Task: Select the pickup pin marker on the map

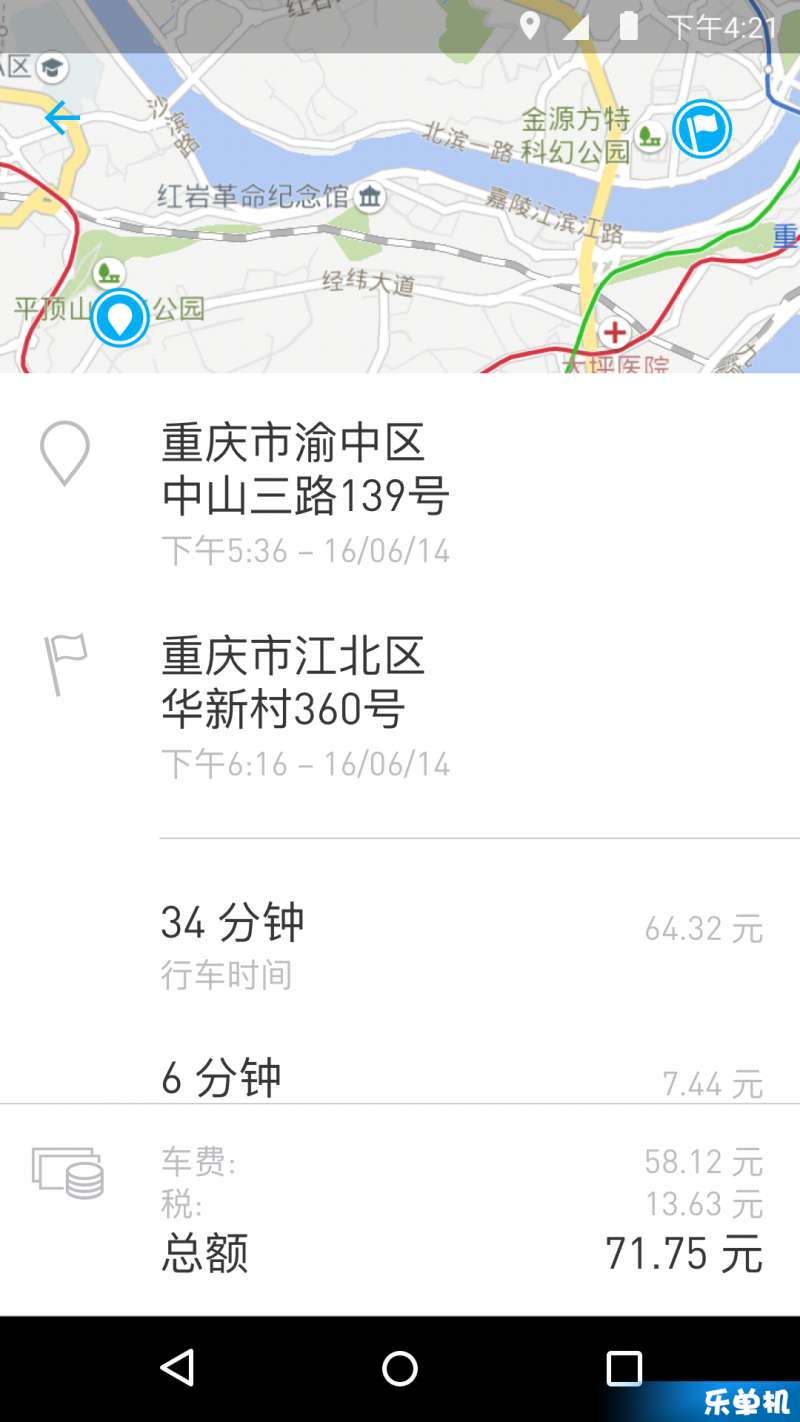Action: [120, 318]
